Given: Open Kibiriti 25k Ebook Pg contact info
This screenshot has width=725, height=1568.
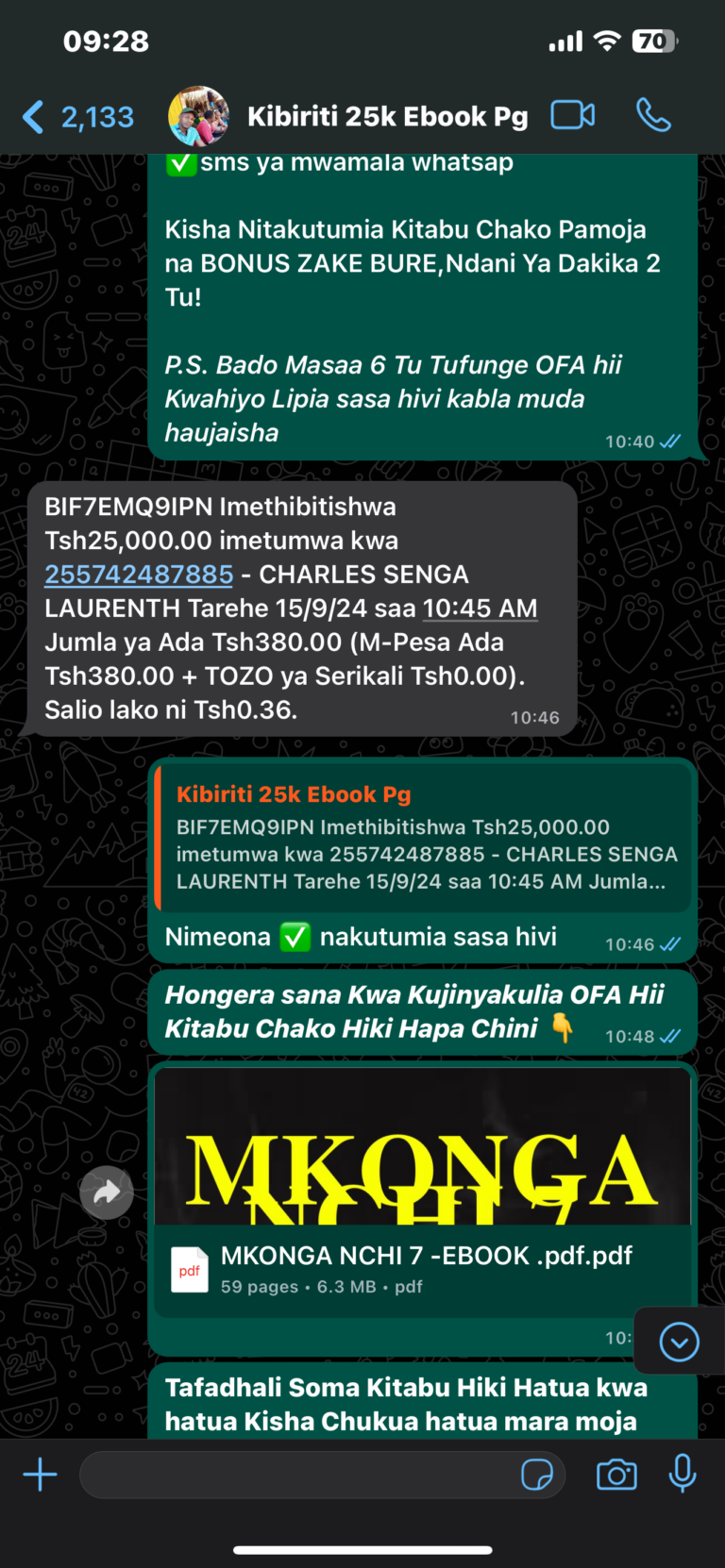Looking at the screenshot, I should [387, 117].
